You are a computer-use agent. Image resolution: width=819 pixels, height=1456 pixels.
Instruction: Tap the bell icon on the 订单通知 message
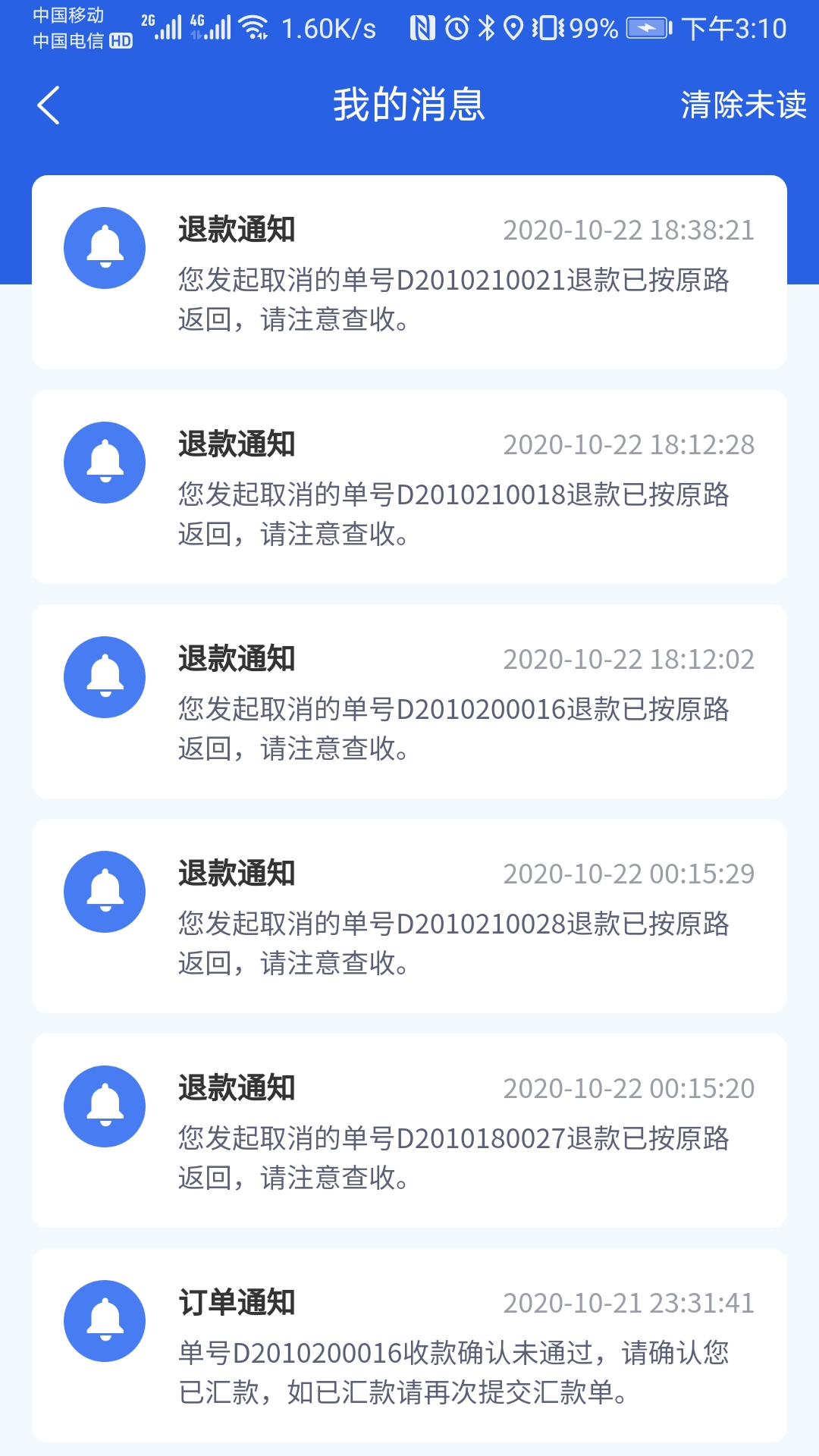coord(105,1321)
